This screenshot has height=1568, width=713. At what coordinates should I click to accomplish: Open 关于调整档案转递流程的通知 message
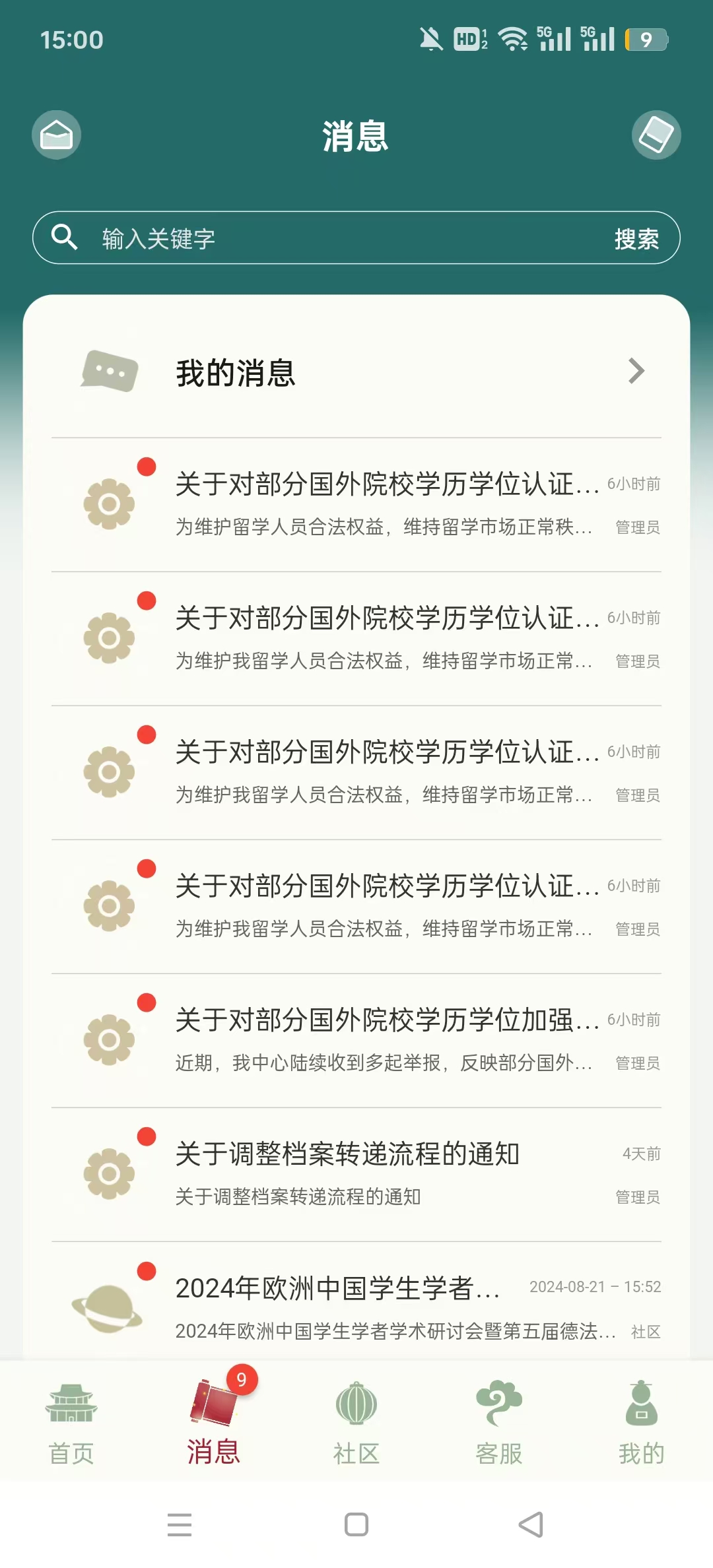coord(383,1174)
